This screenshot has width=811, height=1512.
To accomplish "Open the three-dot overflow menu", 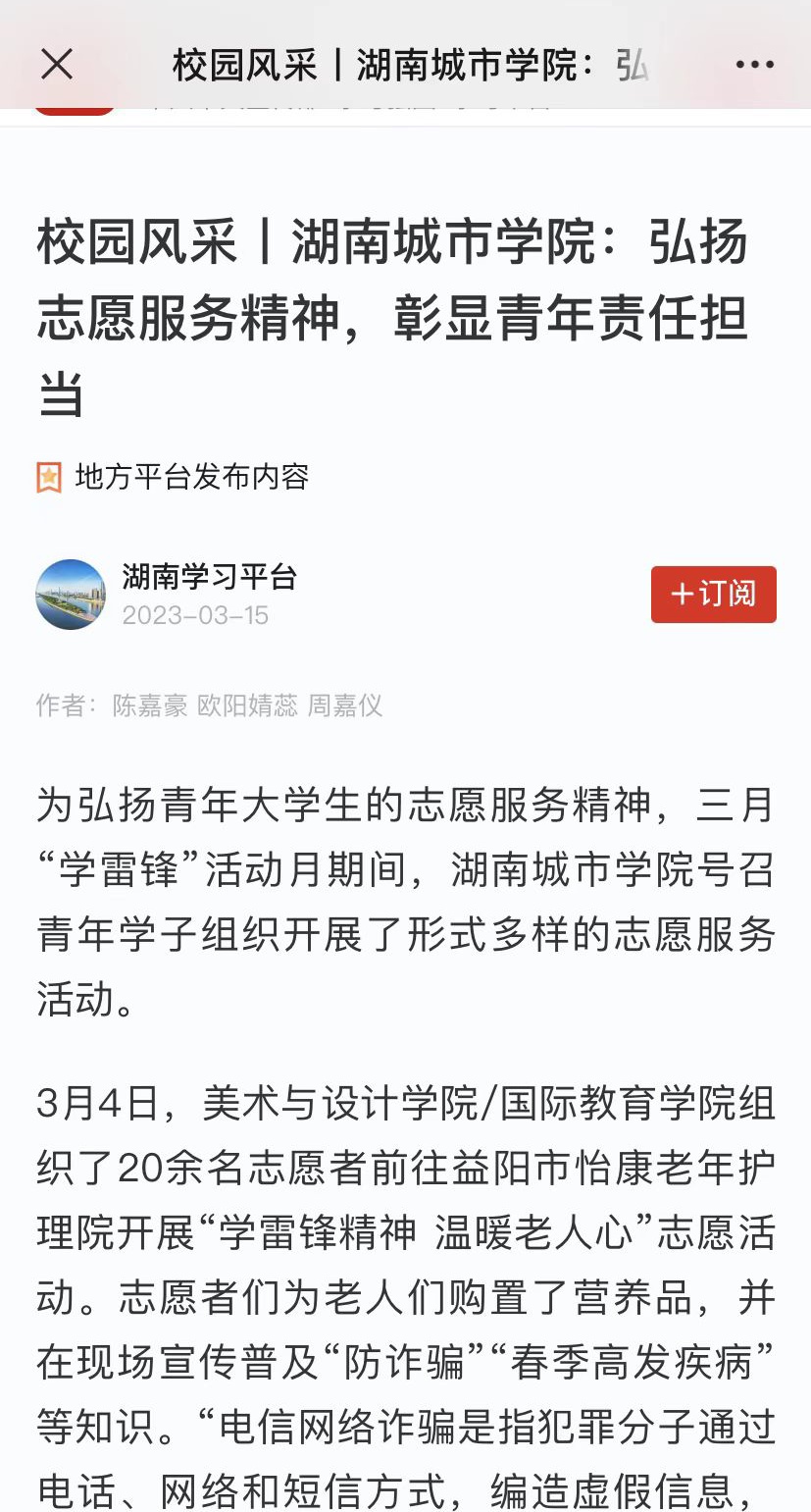I will pyautogui.click(x=754, y=65).
